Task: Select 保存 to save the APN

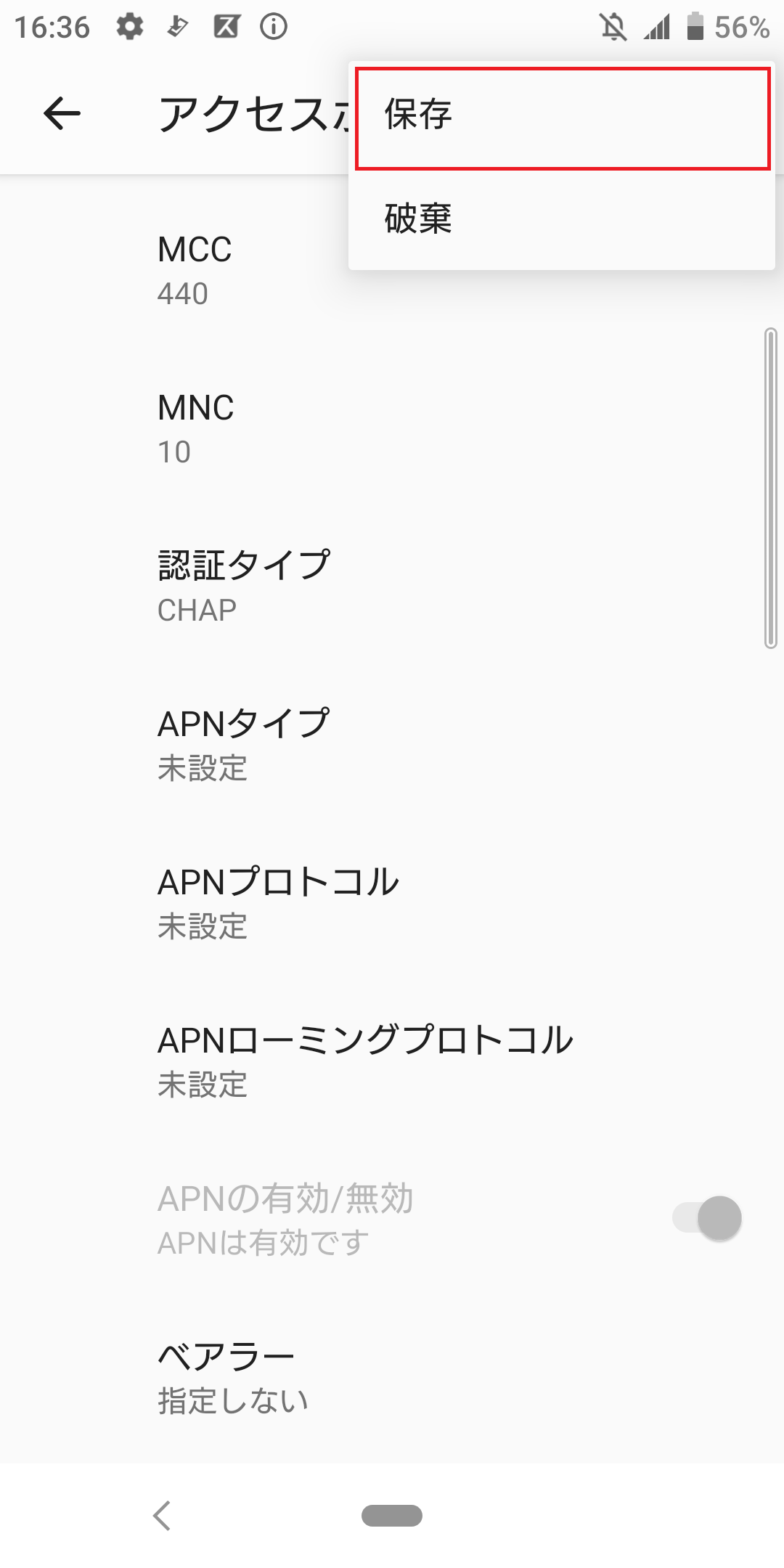Action: click(562, 118)
